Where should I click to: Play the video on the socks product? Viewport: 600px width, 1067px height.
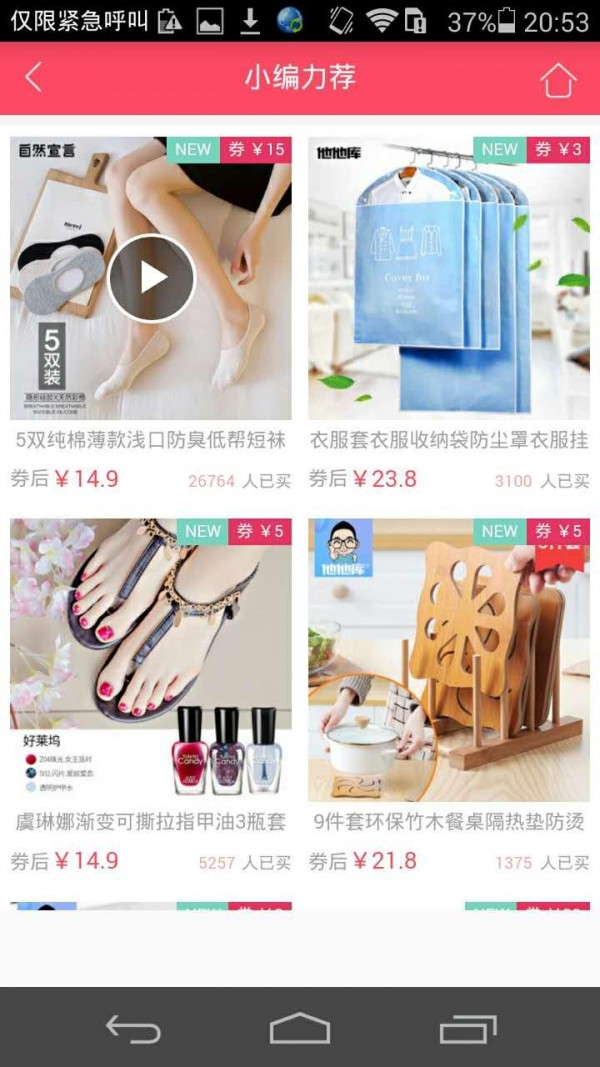151,278
